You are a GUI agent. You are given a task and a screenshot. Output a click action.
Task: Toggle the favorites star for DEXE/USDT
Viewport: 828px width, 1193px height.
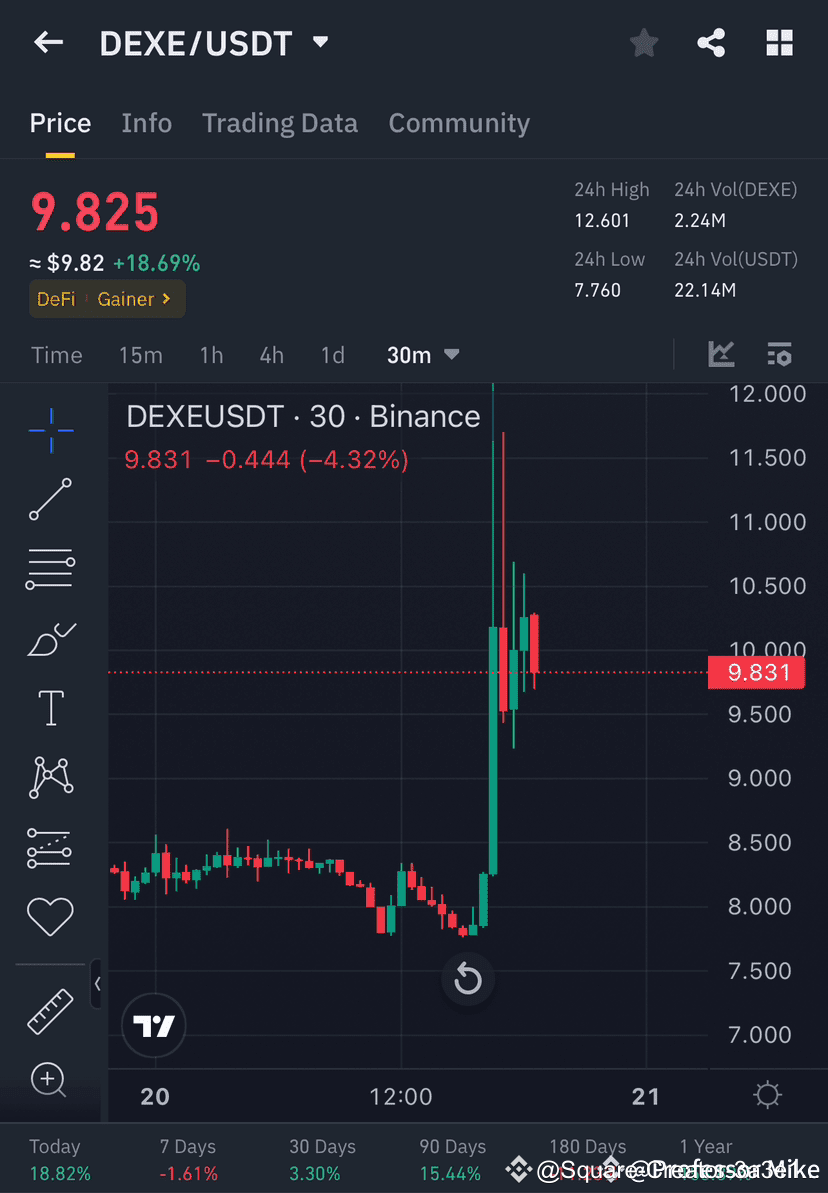[x=643, y=42]
